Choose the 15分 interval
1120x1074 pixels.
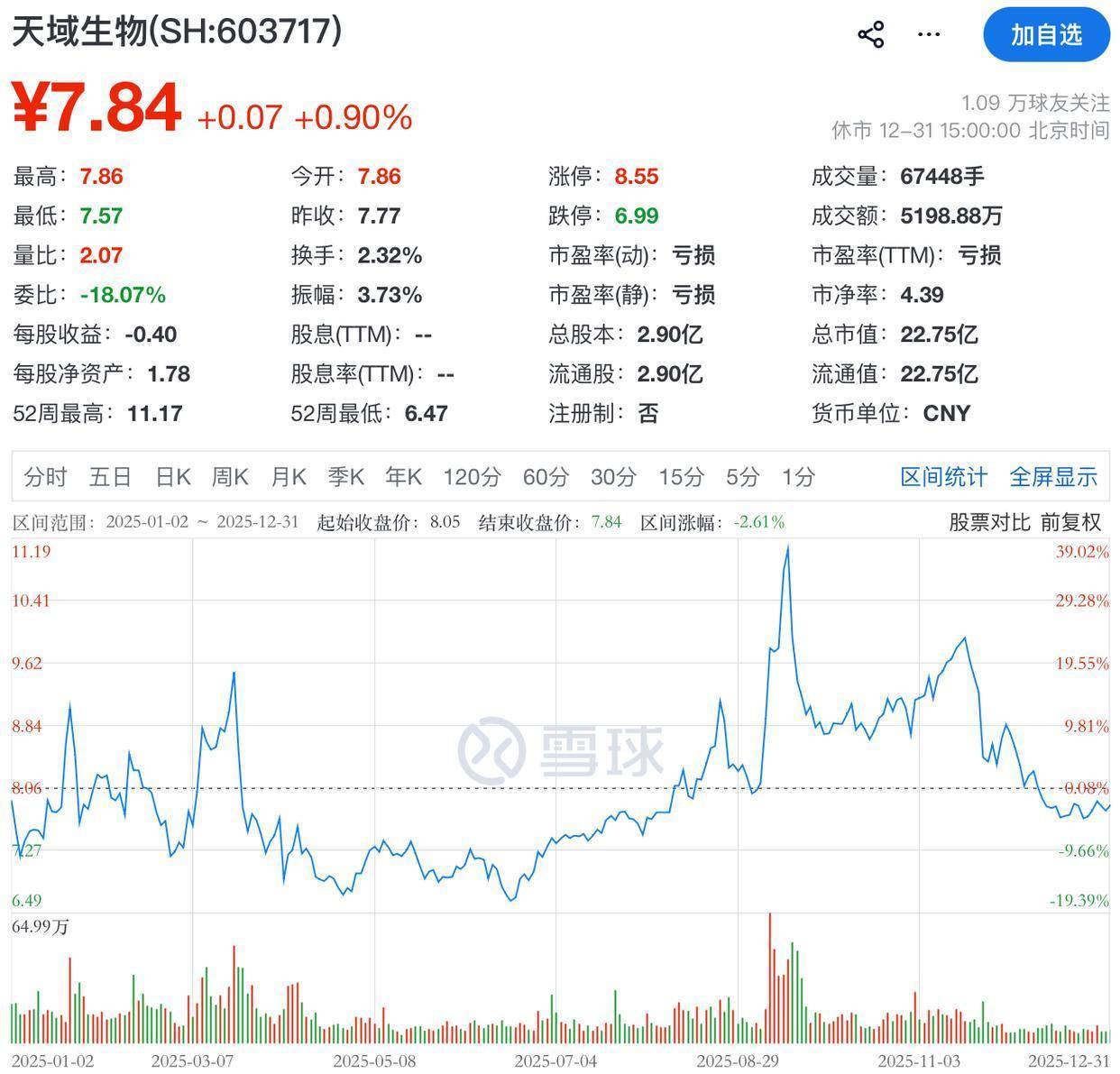click(681, 476)
